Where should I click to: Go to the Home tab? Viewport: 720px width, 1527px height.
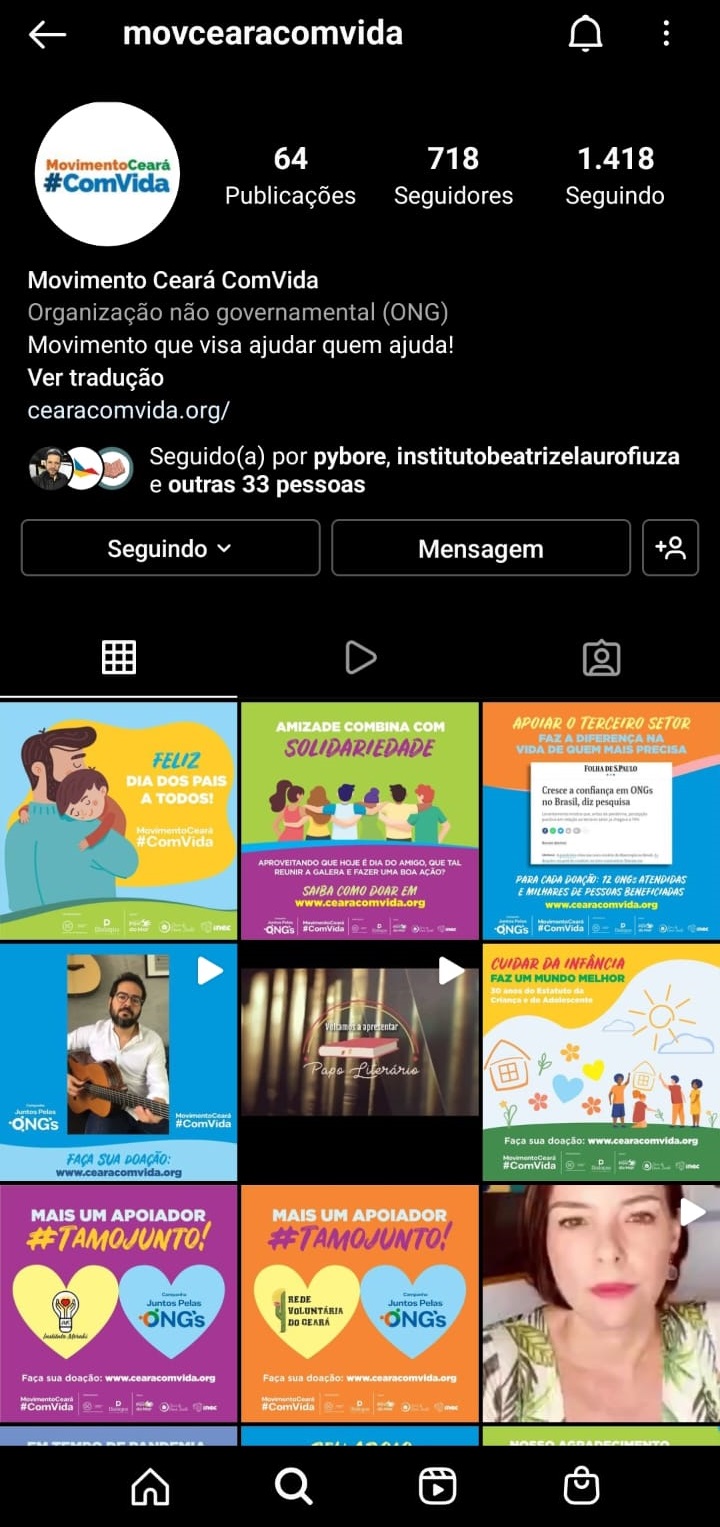[151, 1487]
